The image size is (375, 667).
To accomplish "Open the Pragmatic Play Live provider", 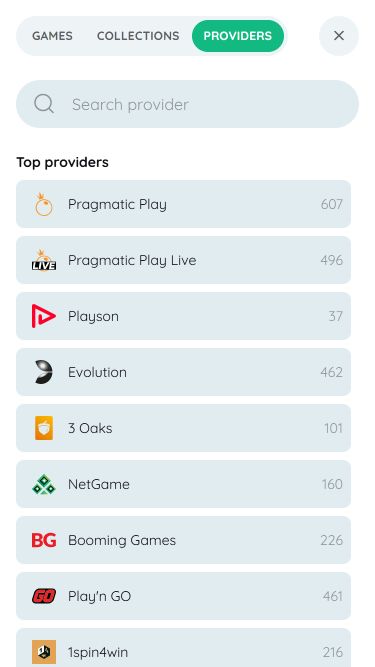I will pyautogui.click(x=183, y=260).
